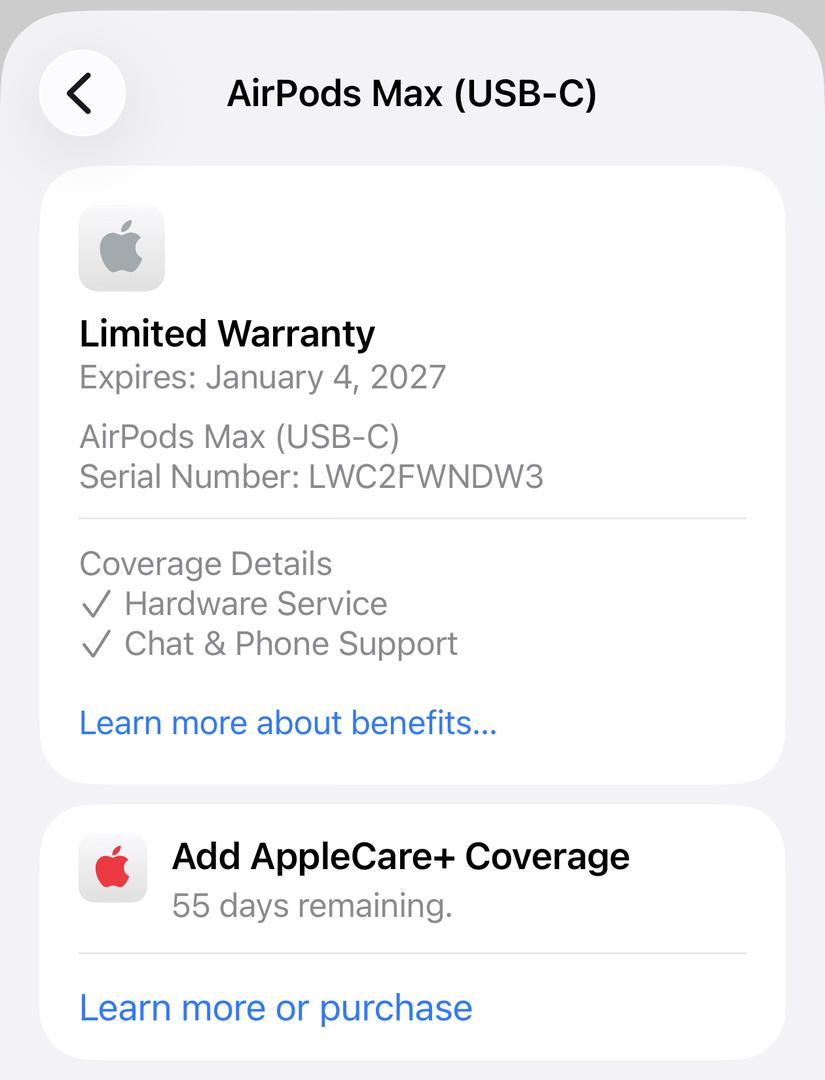Go back from AirPods Max coverage page
This screenshot has height=1080, width=825.
[82, 93]
